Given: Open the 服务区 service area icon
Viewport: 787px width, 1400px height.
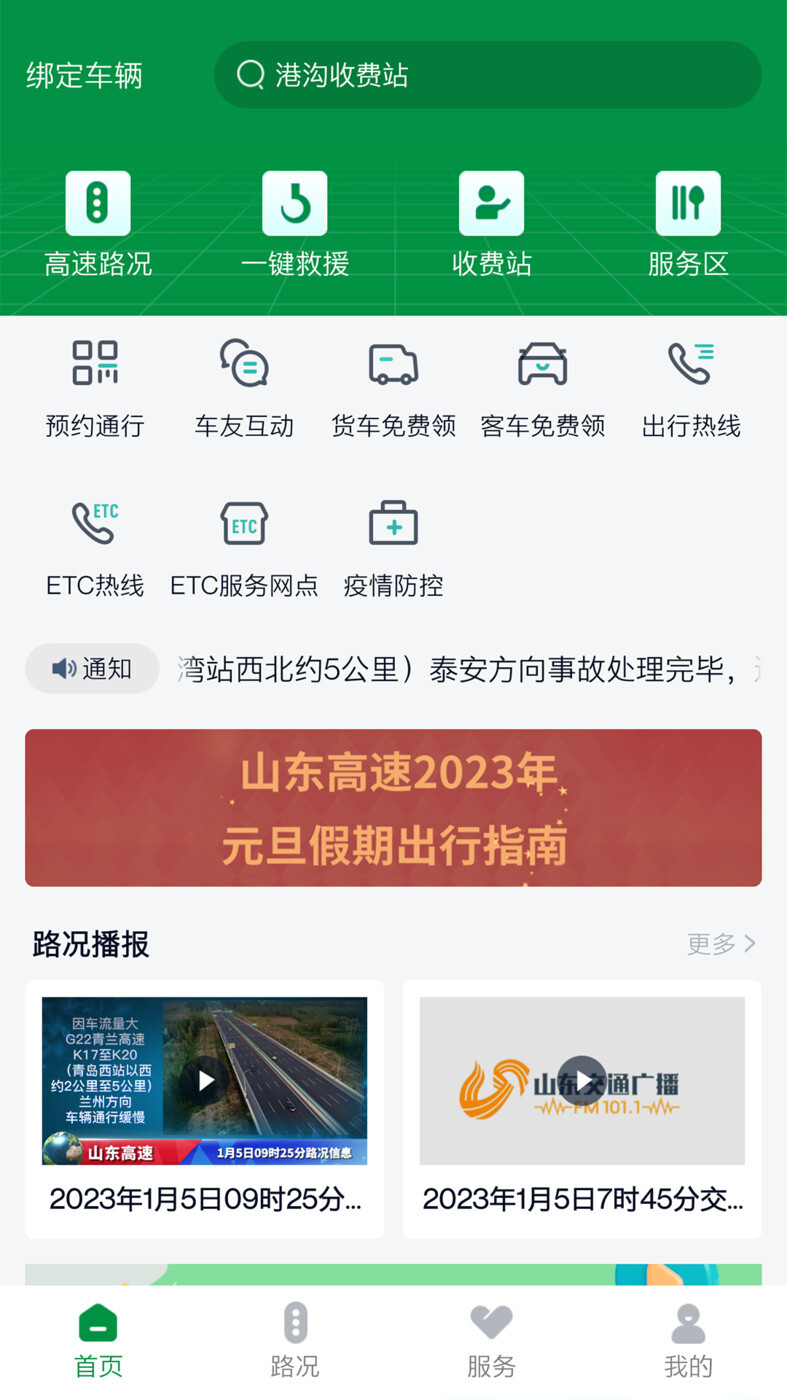Looking at the screenshot, I should click(688, 218).
